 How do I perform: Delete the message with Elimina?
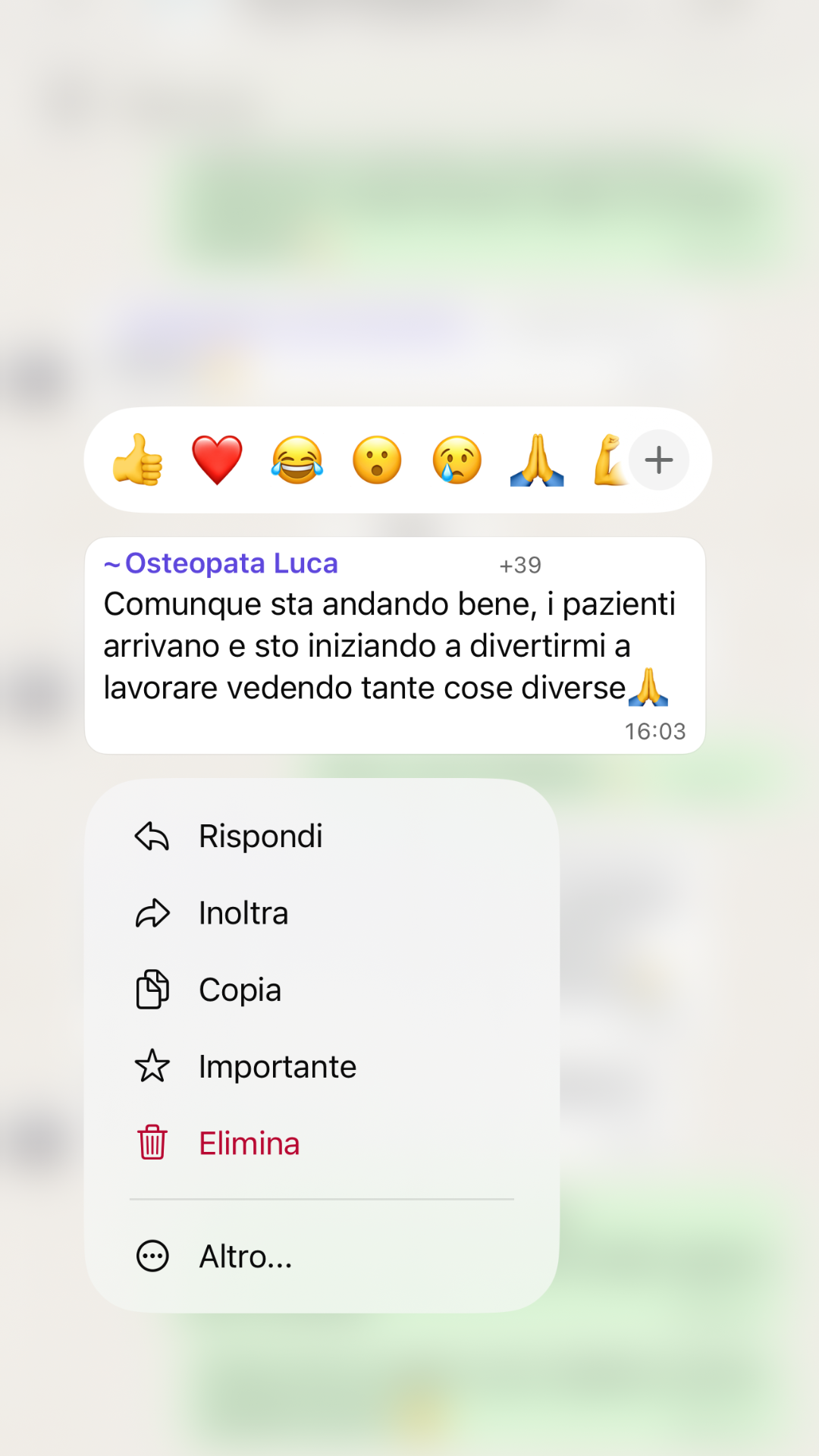(249, 1144)
